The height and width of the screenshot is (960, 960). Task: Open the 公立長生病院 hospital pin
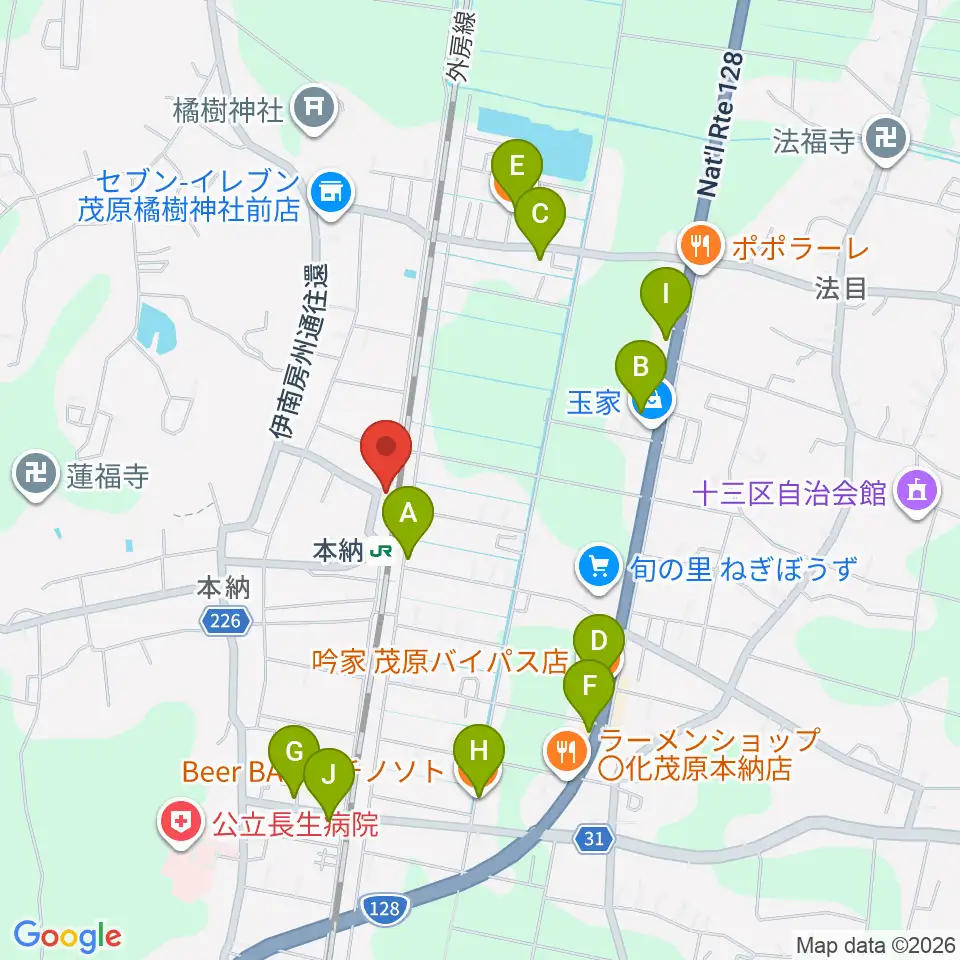181,824
